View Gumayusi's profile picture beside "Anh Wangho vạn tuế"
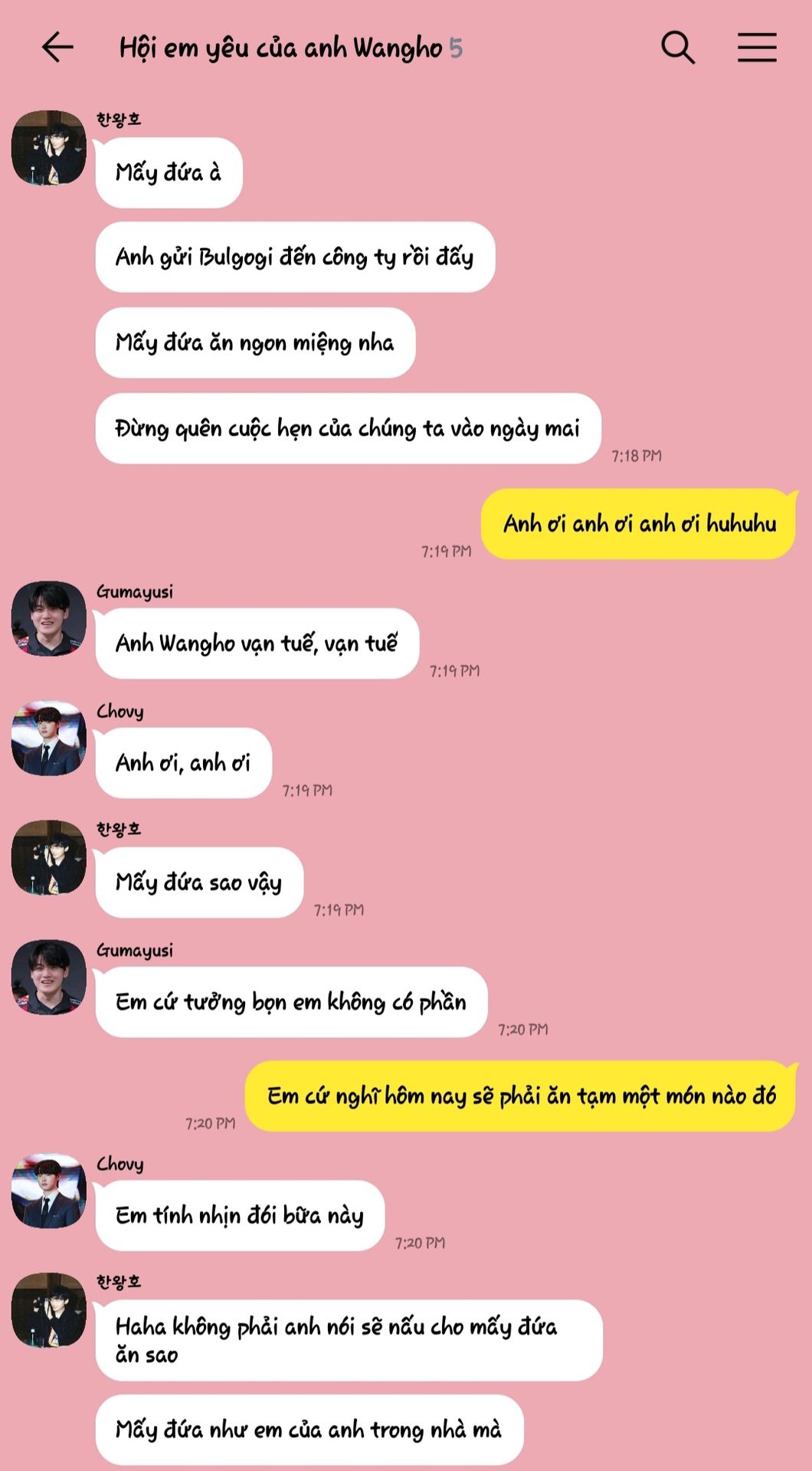The width and height of the screenshot is (812, 1471). (x=49, y=618)
